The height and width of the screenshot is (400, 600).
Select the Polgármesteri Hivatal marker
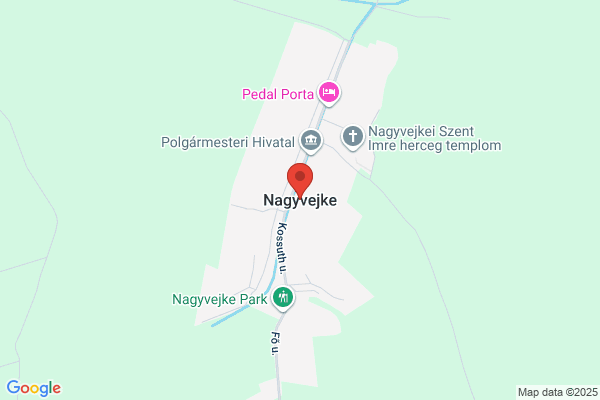311,141
